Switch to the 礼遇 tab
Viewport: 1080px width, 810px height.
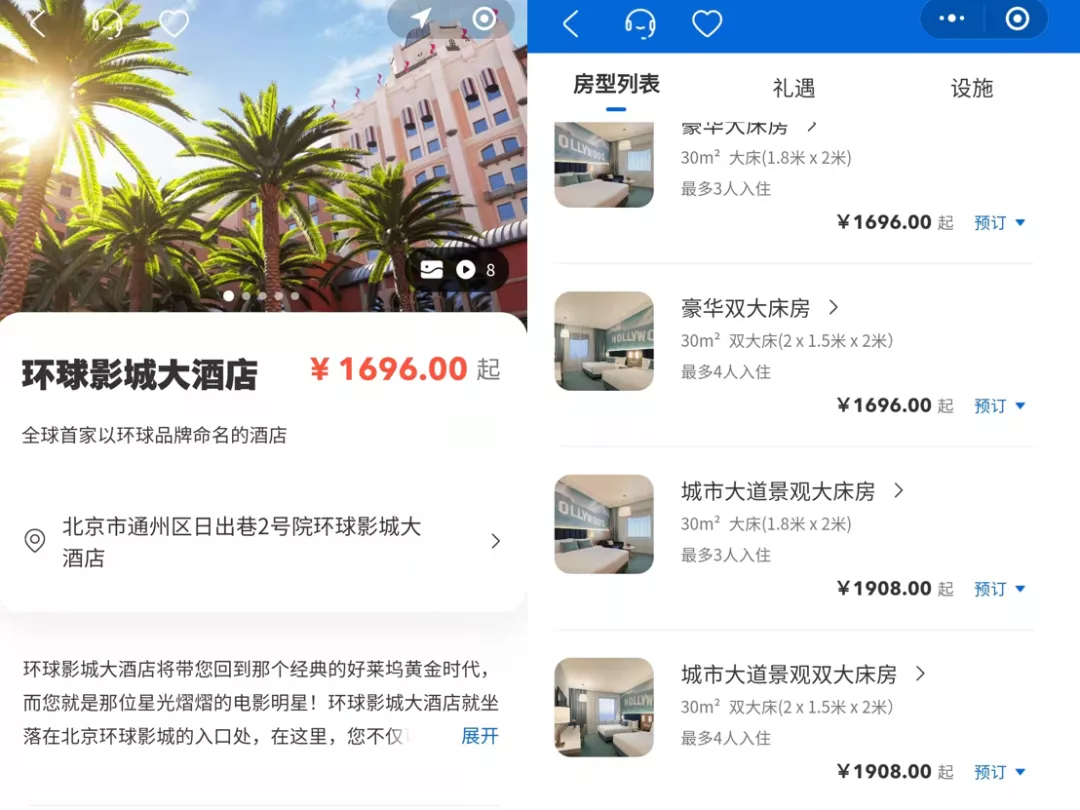click(794, 88)
